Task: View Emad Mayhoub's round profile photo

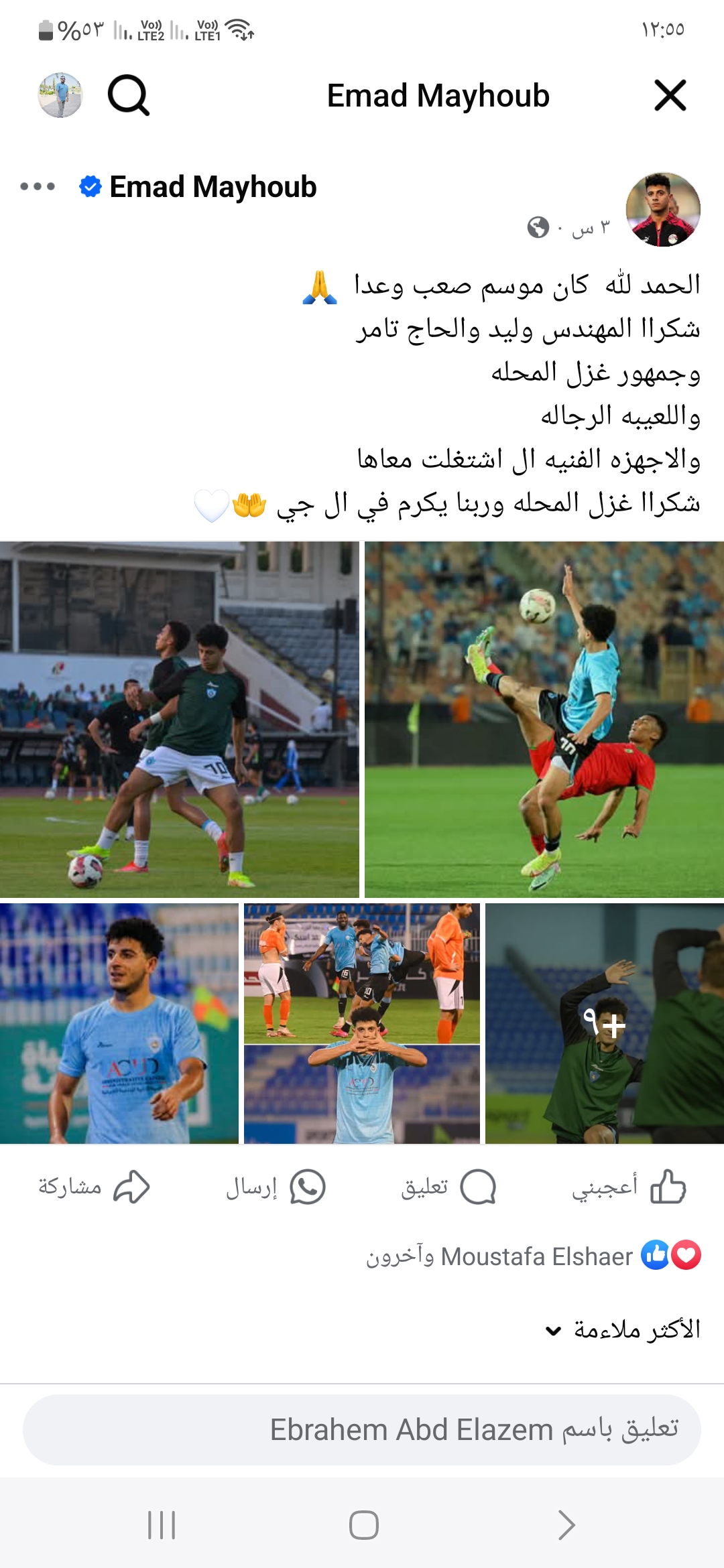Action: tap(662, 210)
